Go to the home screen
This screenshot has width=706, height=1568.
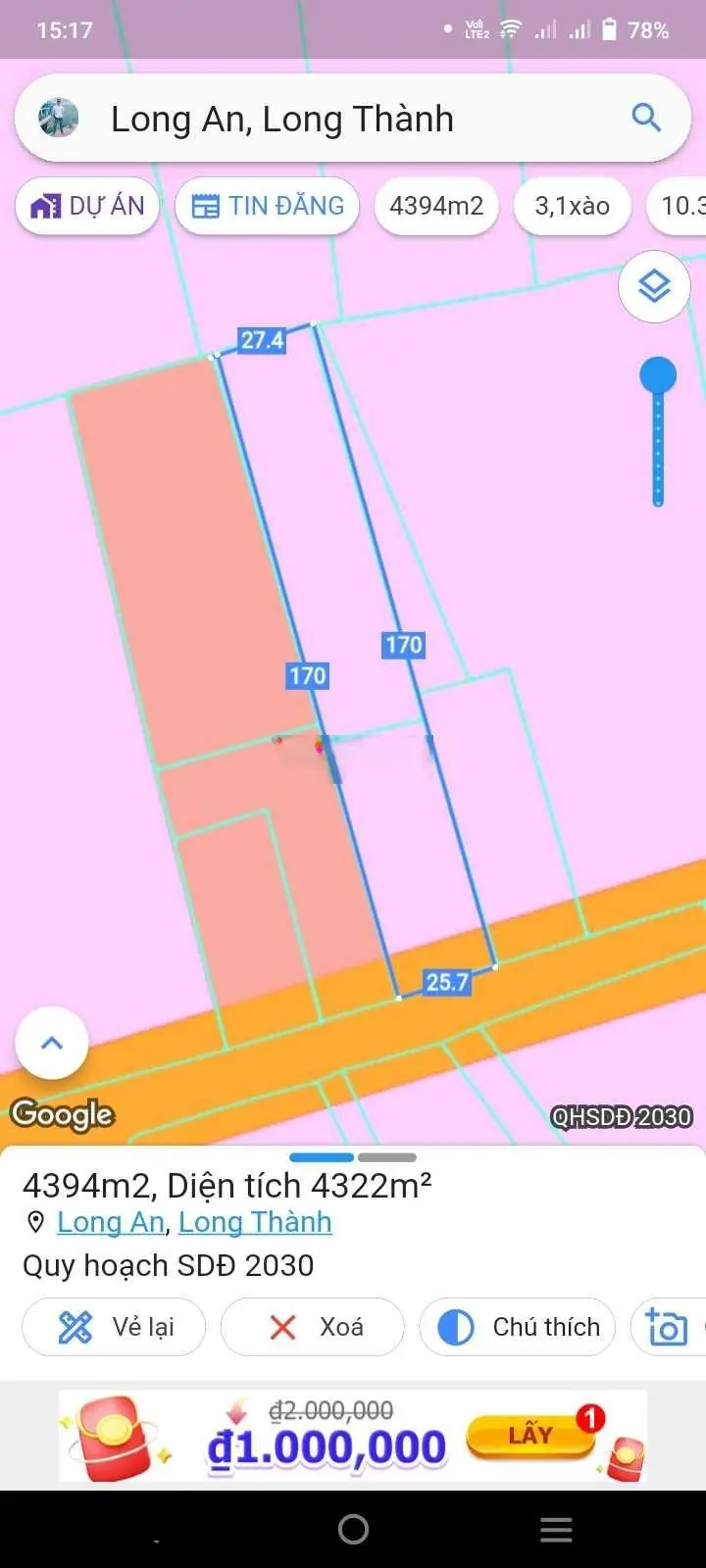[x=353, y=1529]
